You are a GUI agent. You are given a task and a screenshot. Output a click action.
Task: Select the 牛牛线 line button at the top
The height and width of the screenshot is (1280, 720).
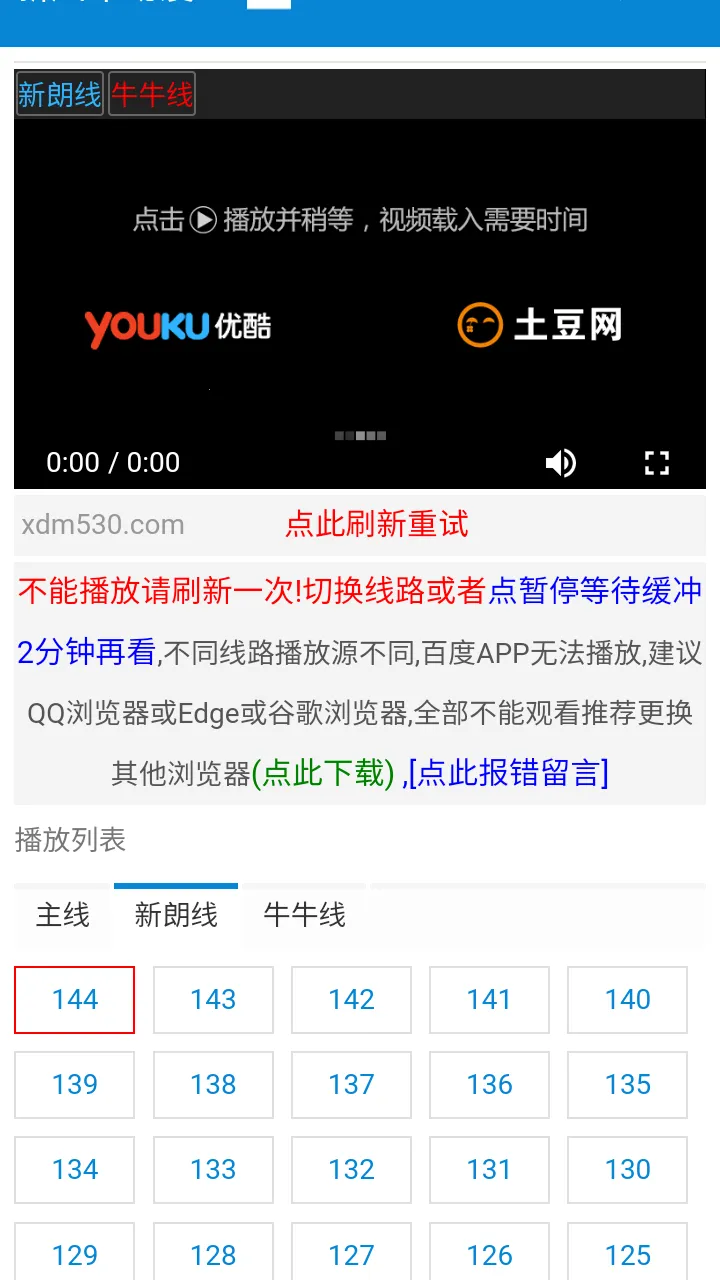[151, 93]
